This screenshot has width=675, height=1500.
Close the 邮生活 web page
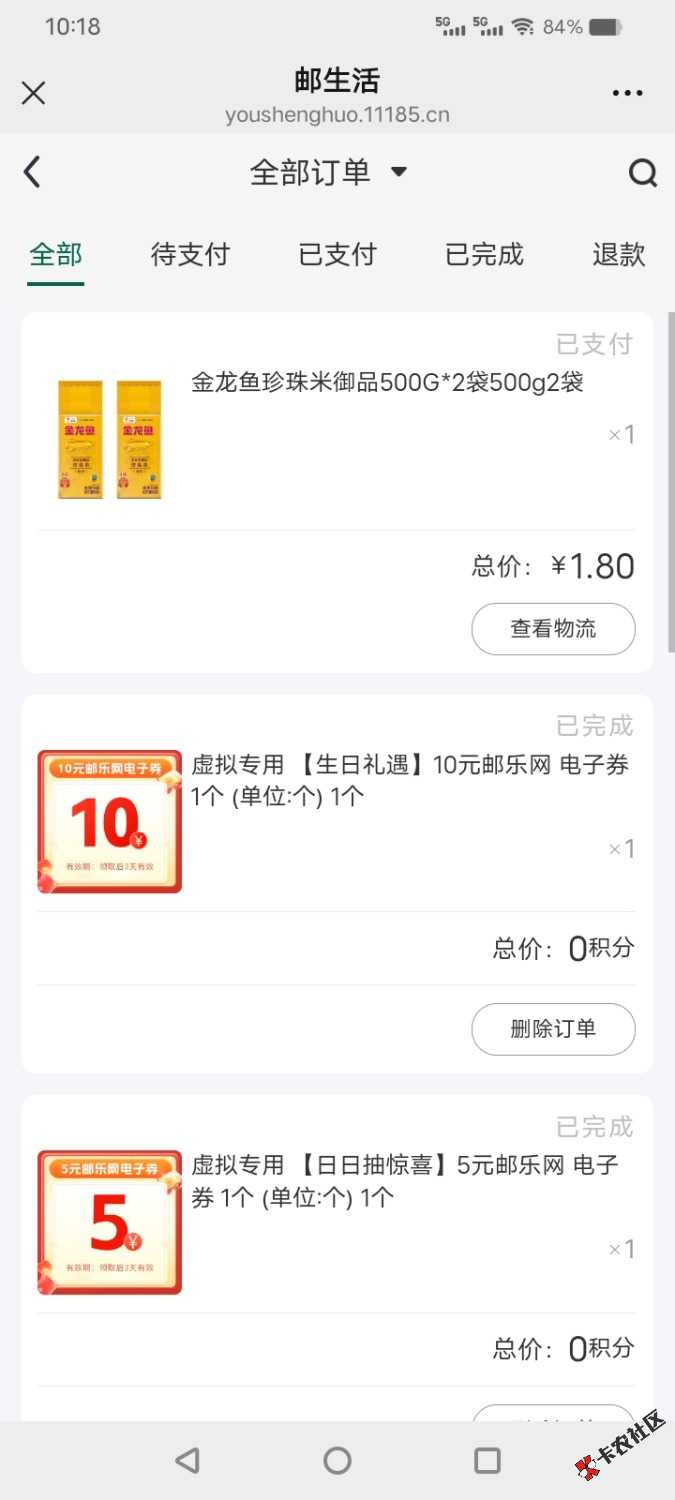(x=33, y=93)
